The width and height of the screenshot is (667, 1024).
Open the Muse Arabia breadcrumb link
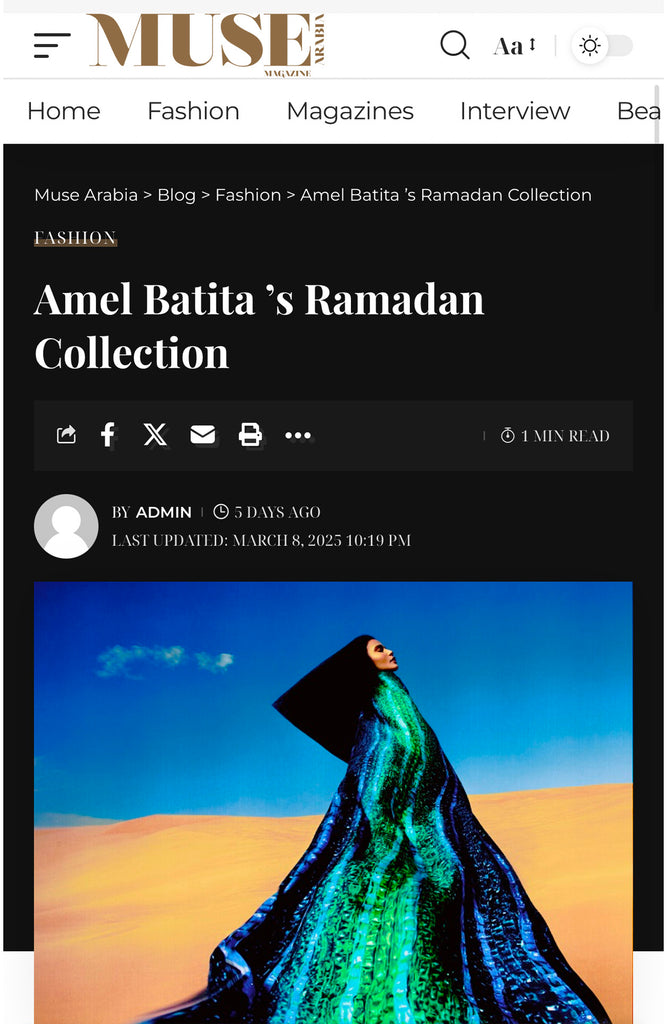pyautogui.click(x=86, y=195)
